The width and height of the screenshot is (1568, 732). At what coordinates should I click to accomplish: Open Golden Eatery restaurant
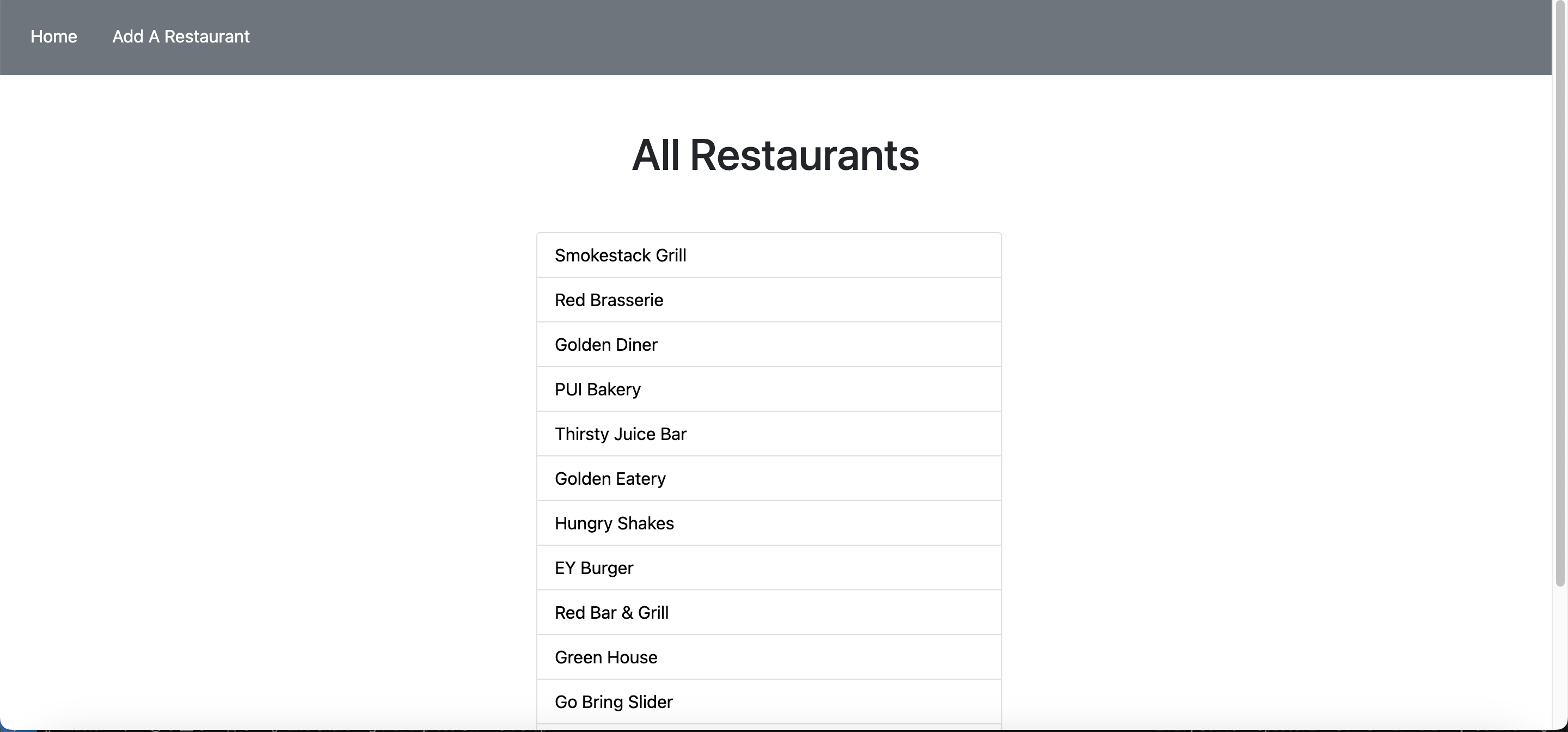pos(610,479)
